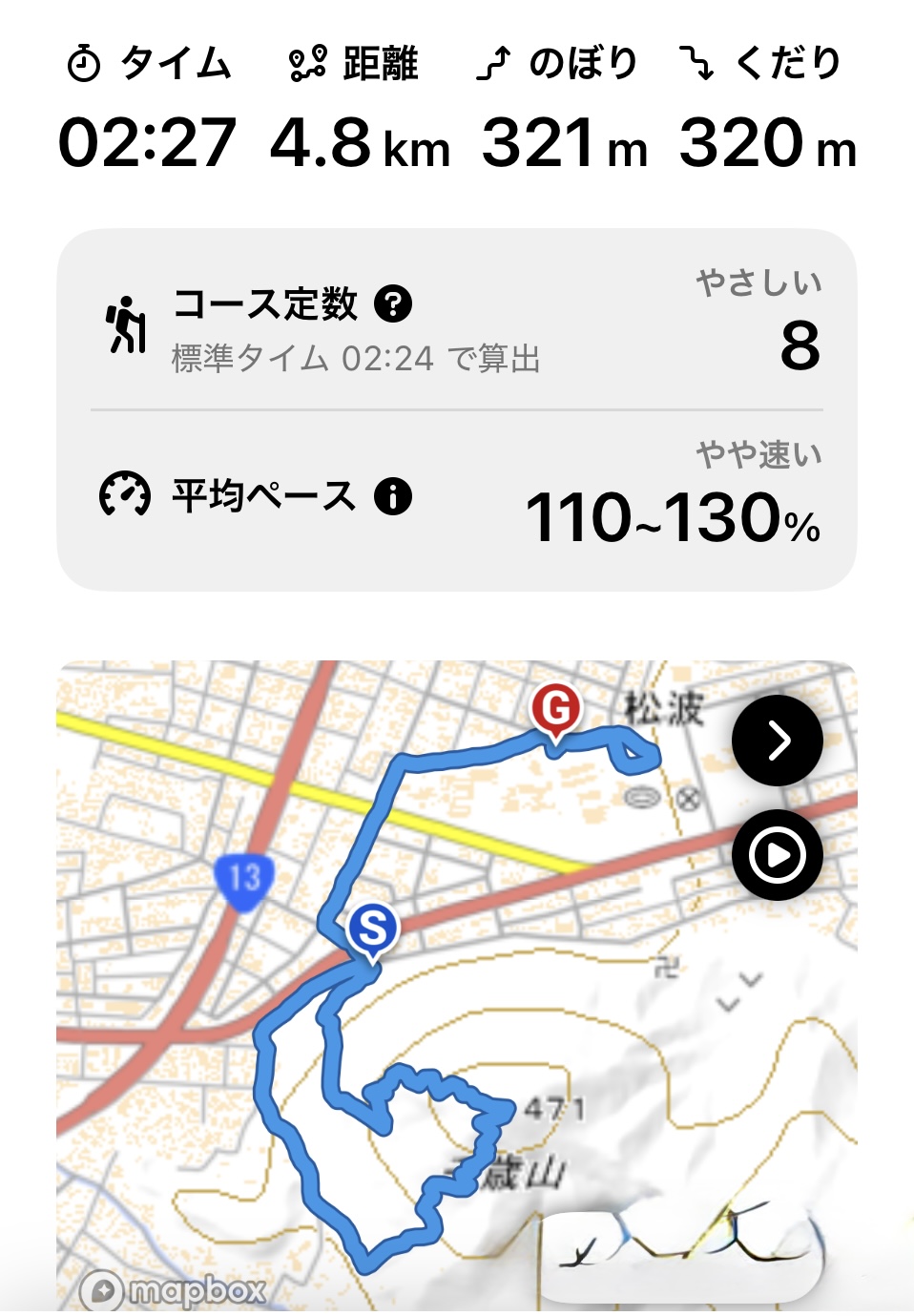Show info about 平均ペース
Image resolution: width=914 pixels, height=1316 pixels.
(x=393, y=496)
